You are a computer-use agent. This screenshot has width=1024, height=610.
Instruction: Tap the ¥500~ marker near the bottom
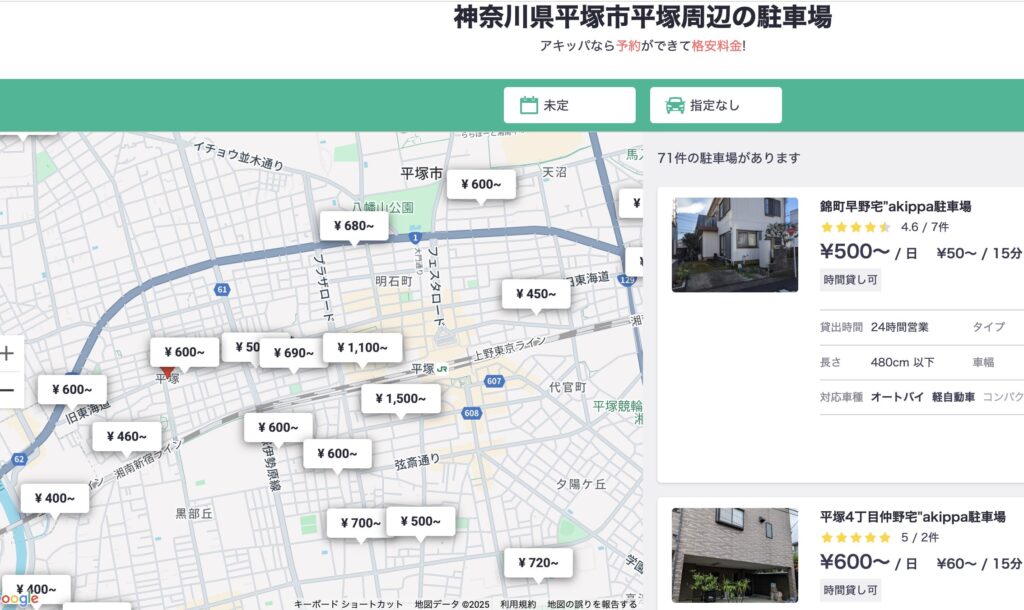pos(420,521)
